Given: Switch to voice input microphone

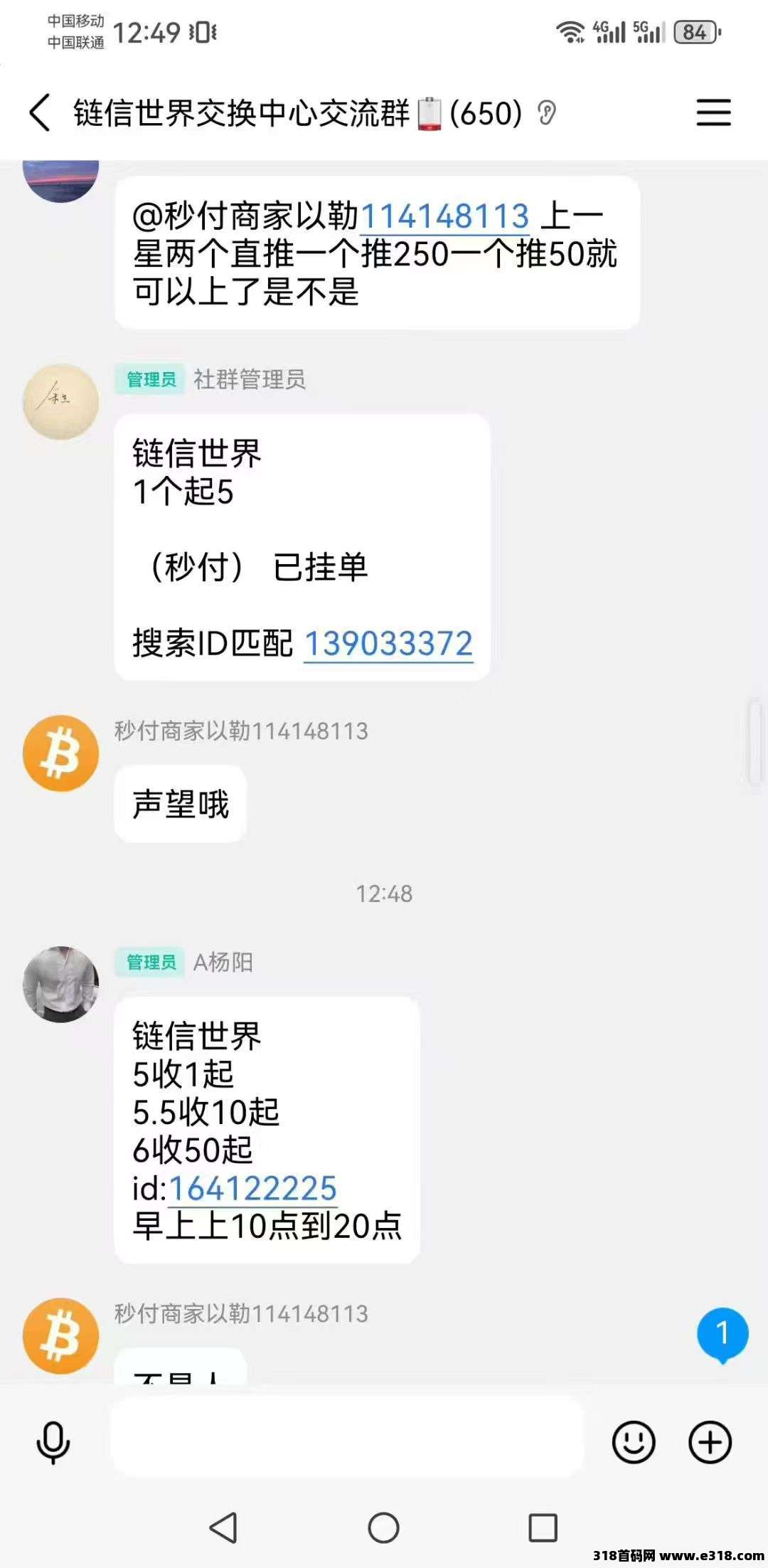Looking at the screenshot, I should (x=53, y=1443).
